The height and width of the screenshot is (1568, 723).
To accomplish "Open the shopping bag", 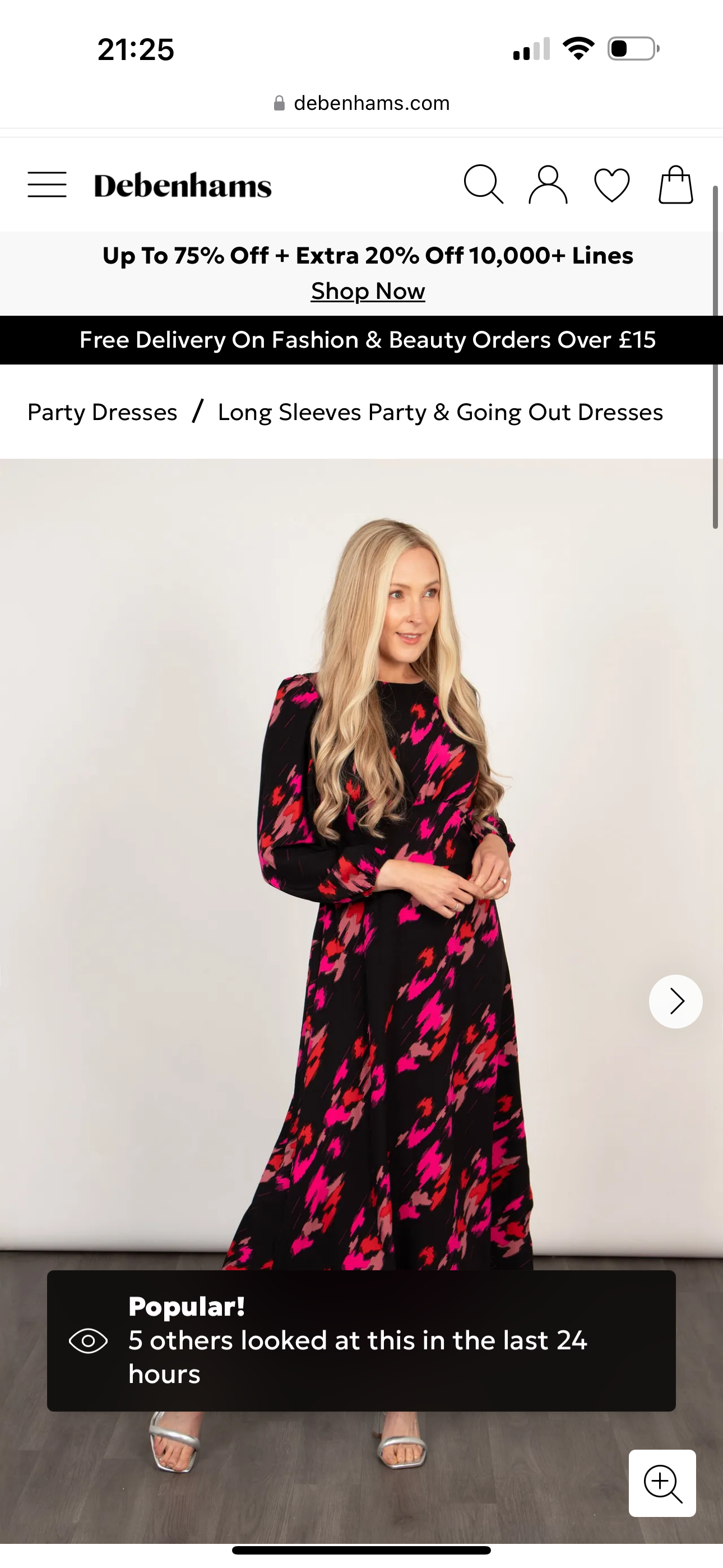I will pos(675,185).
